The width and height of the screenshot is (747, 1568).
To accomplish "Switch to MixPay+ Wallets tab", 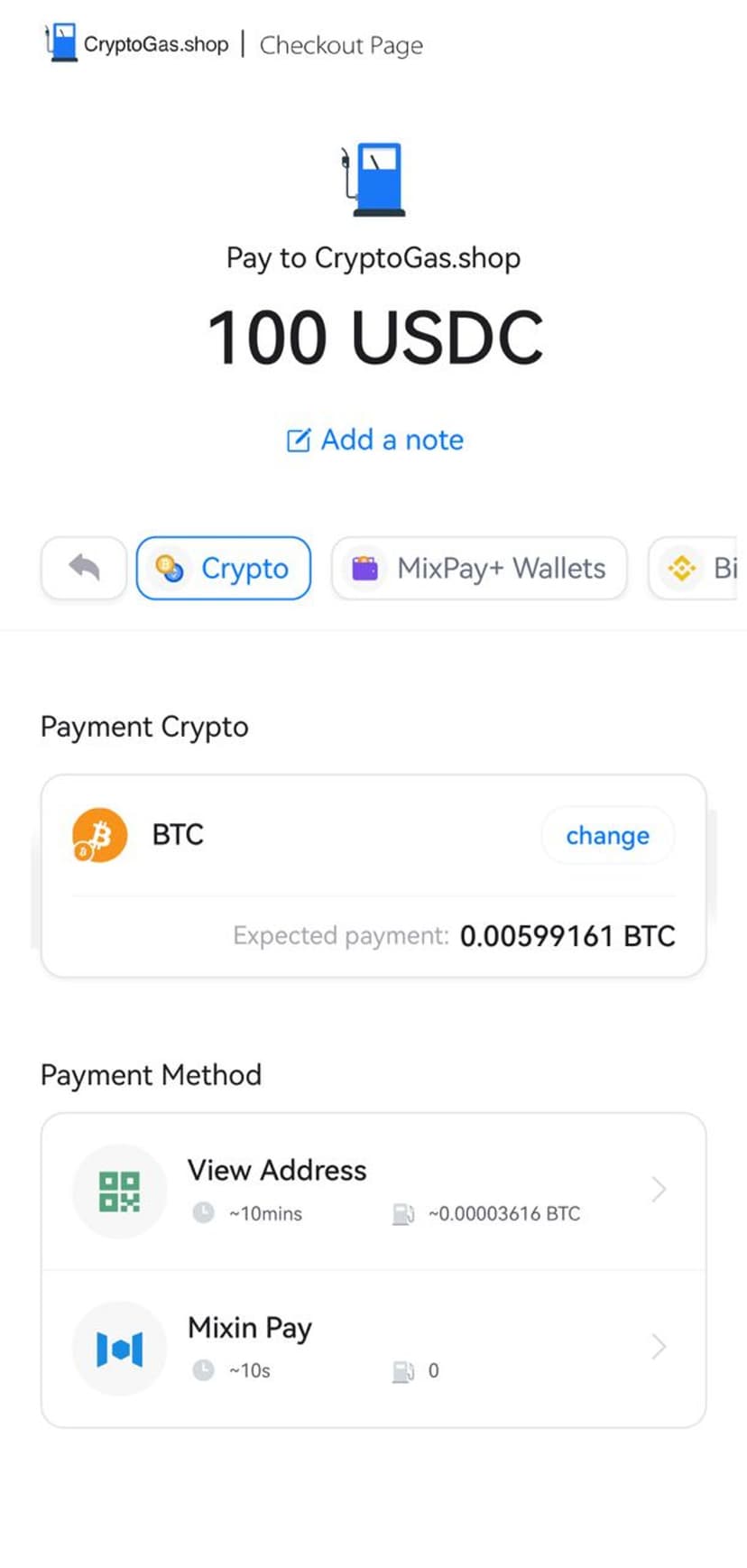I will [479, 568].
